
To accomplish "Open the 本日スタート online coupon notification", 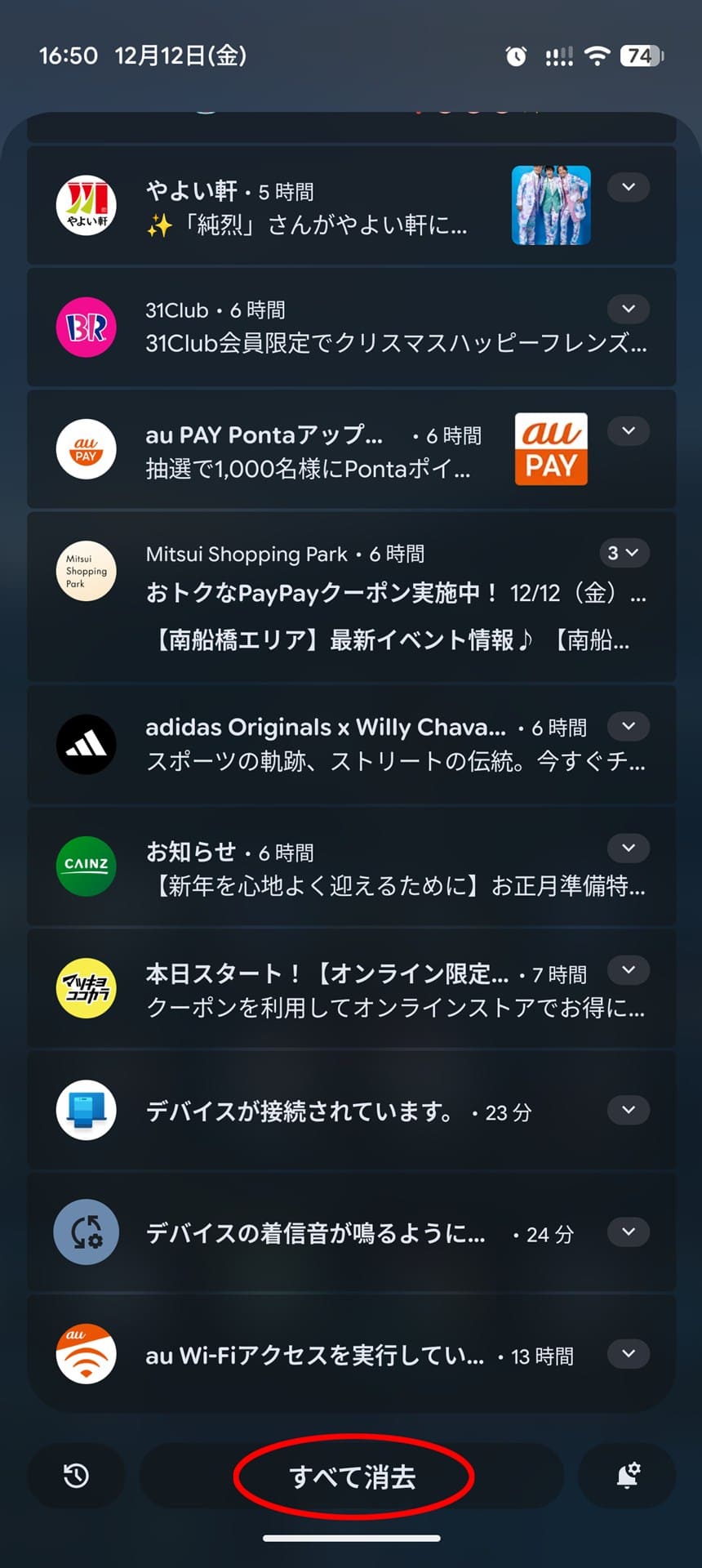I will (367, 990).
